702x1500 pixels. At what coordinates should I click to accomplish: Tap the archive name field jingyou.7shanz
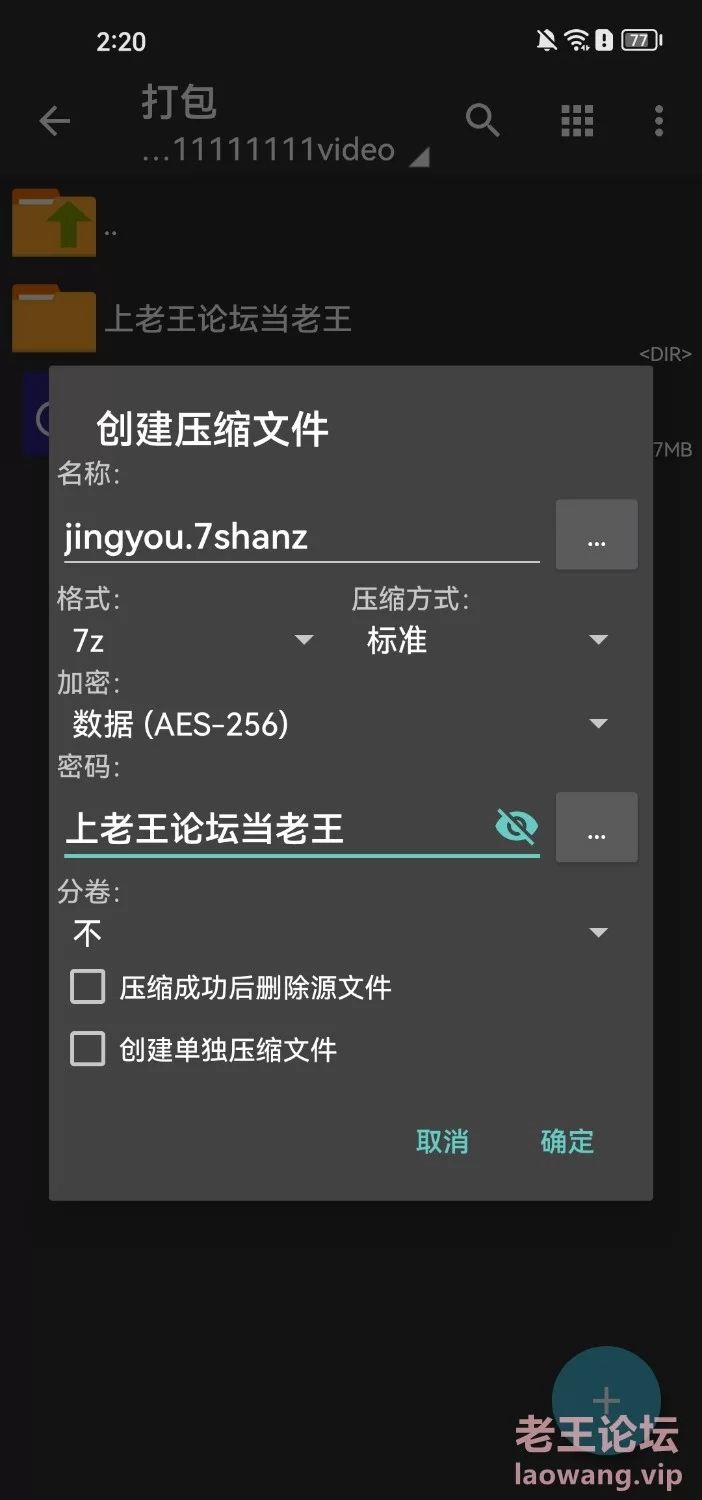coord(302,537)
